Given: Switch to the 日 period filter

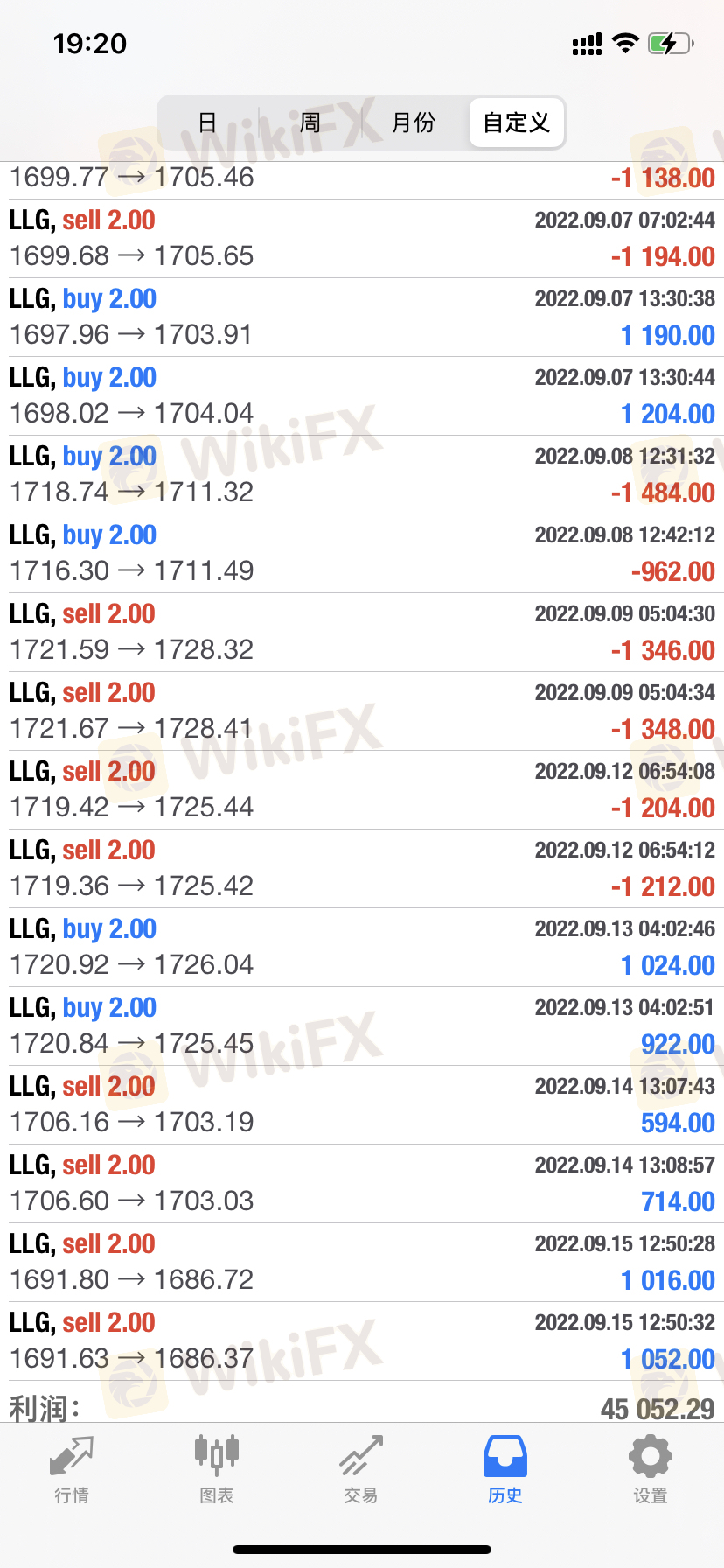Looking at the screenshot, I should point(208,122).
